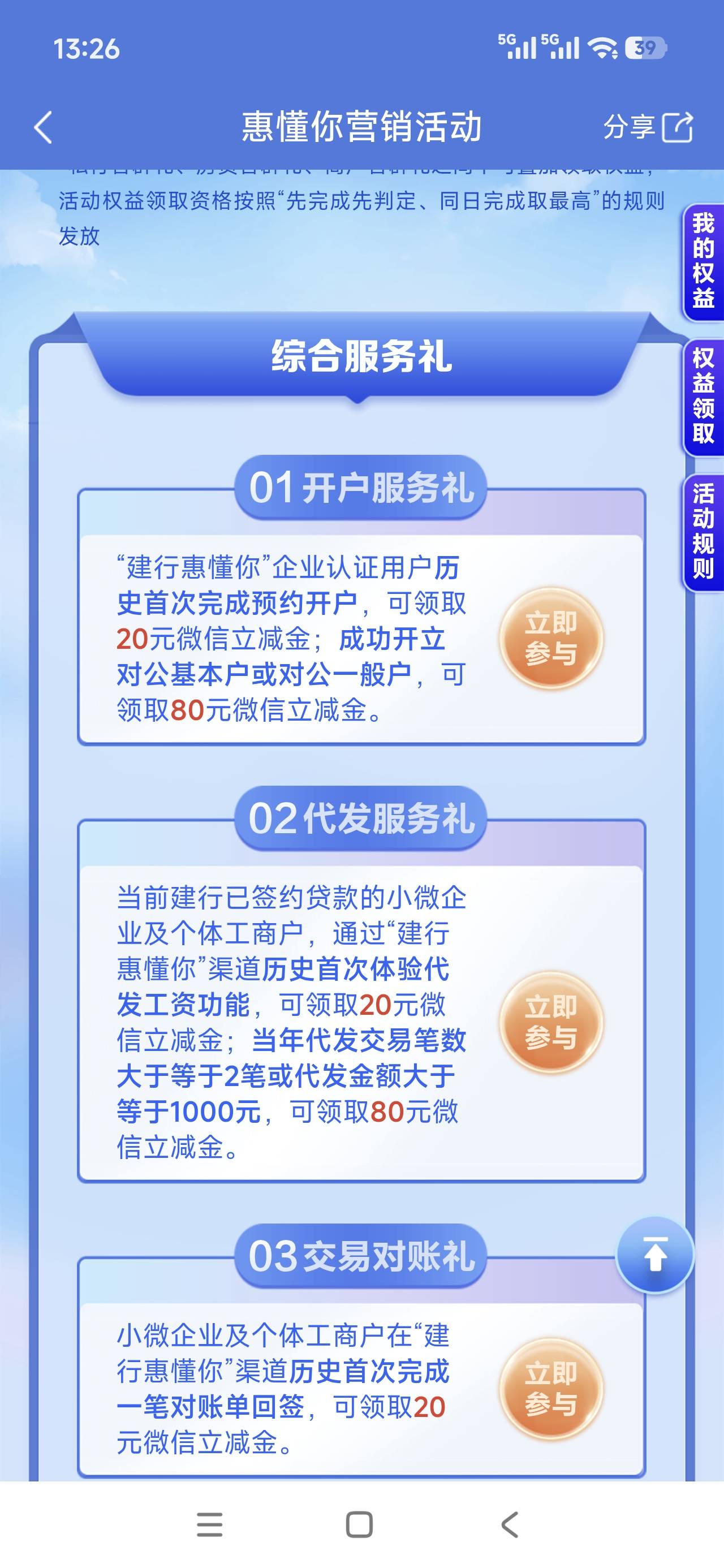Open recent apps from the navigation bar
Viewport: 724px width, 1568px height.
[209, 1524]
